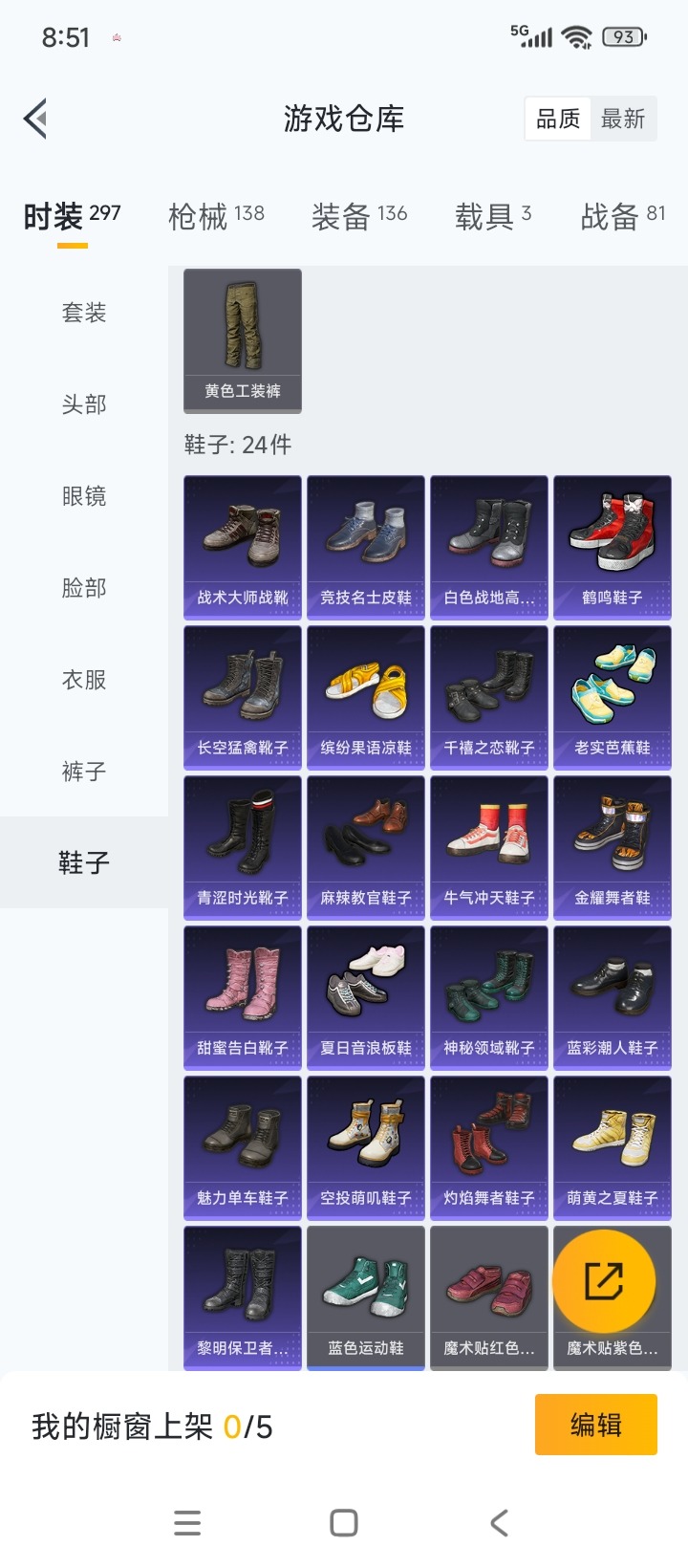Open the 黄色工装裤 item
This screenshot has height=1568, width=688.
243,341
